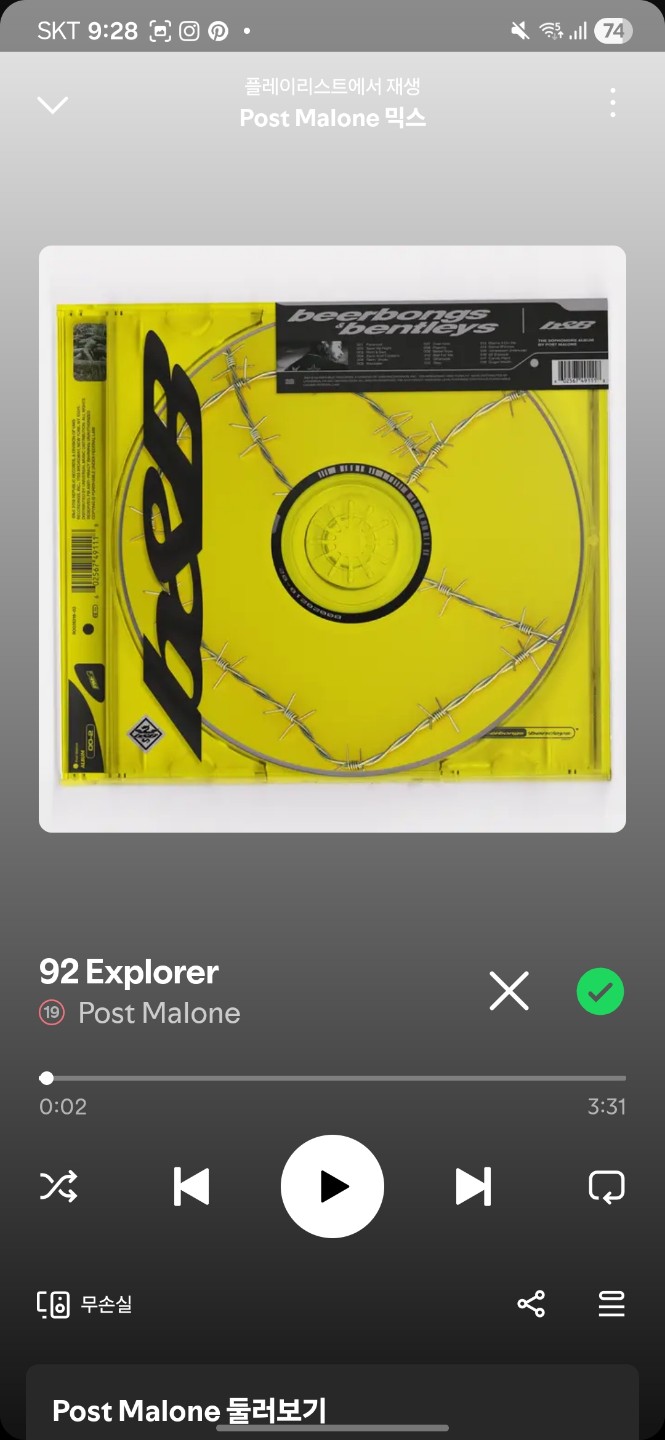Open the three-dot overflow menu
665x1440 pixels.
point(612,103)
